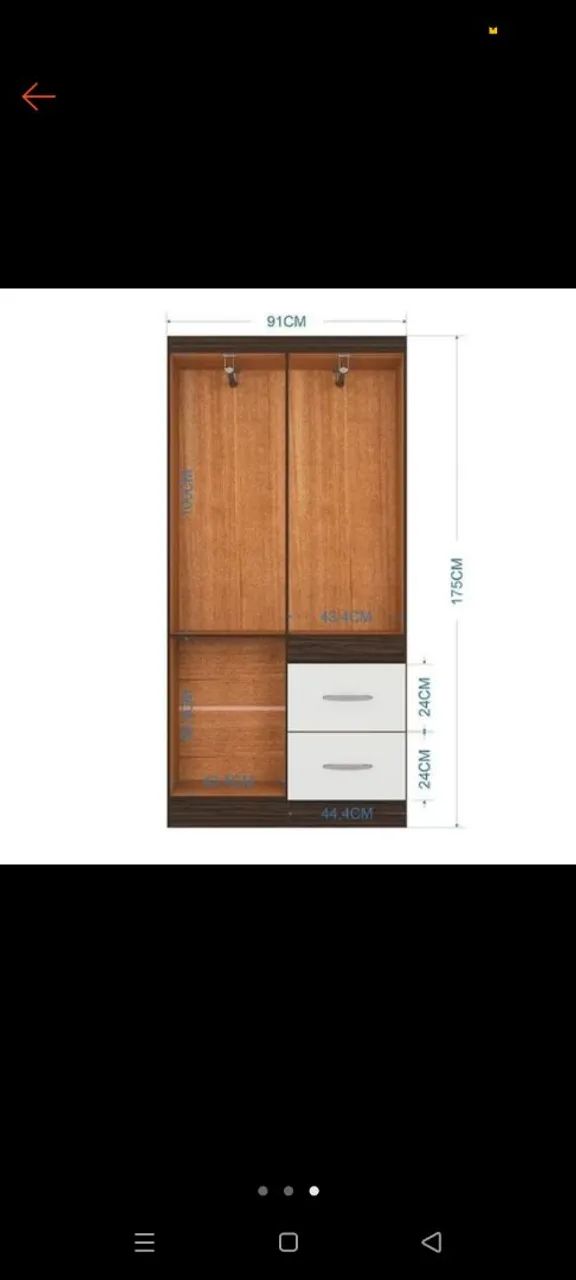The image size is (576, 1280).
Task: Tap the red back arrow
Action: [38, 96]
